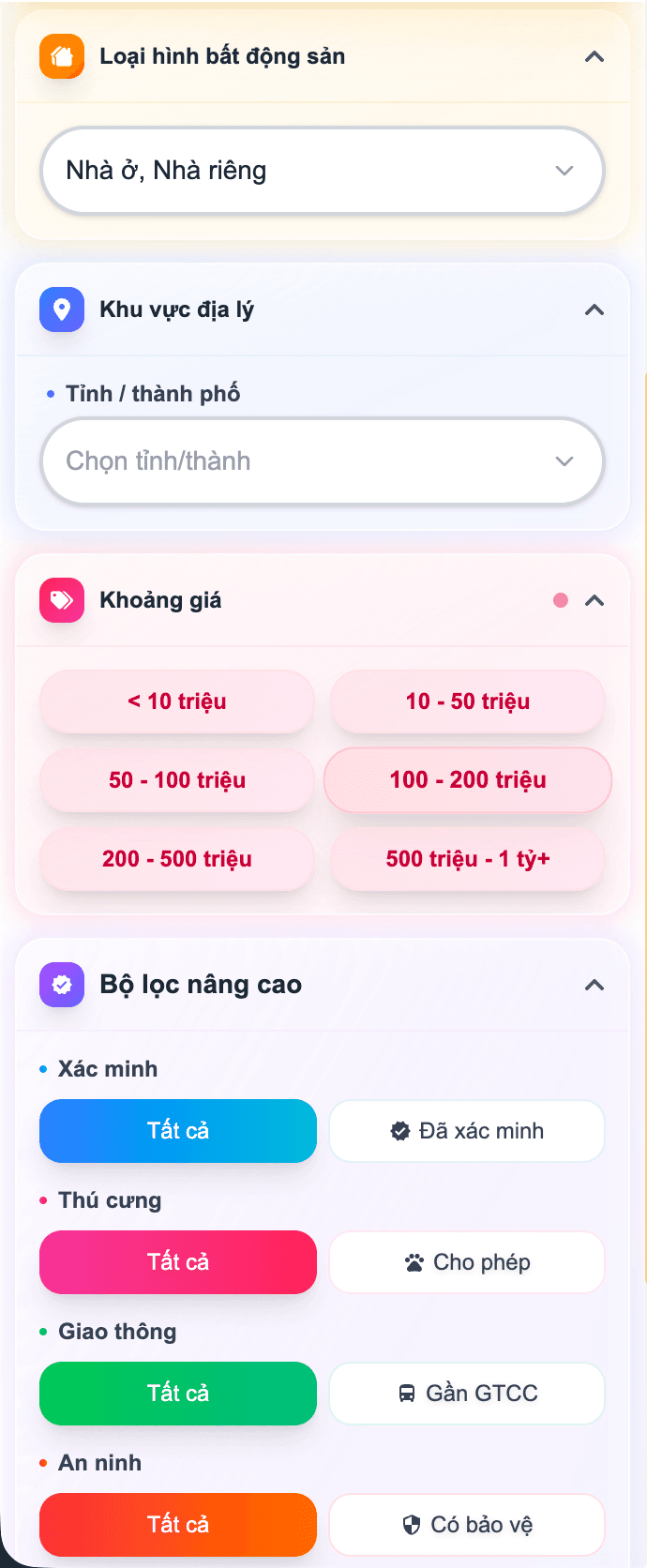Image resolution: width=647 pixels, height=1568 pixels.
Task: Pick the 50 - 100 triệu price range
Action: pos(177,780)
